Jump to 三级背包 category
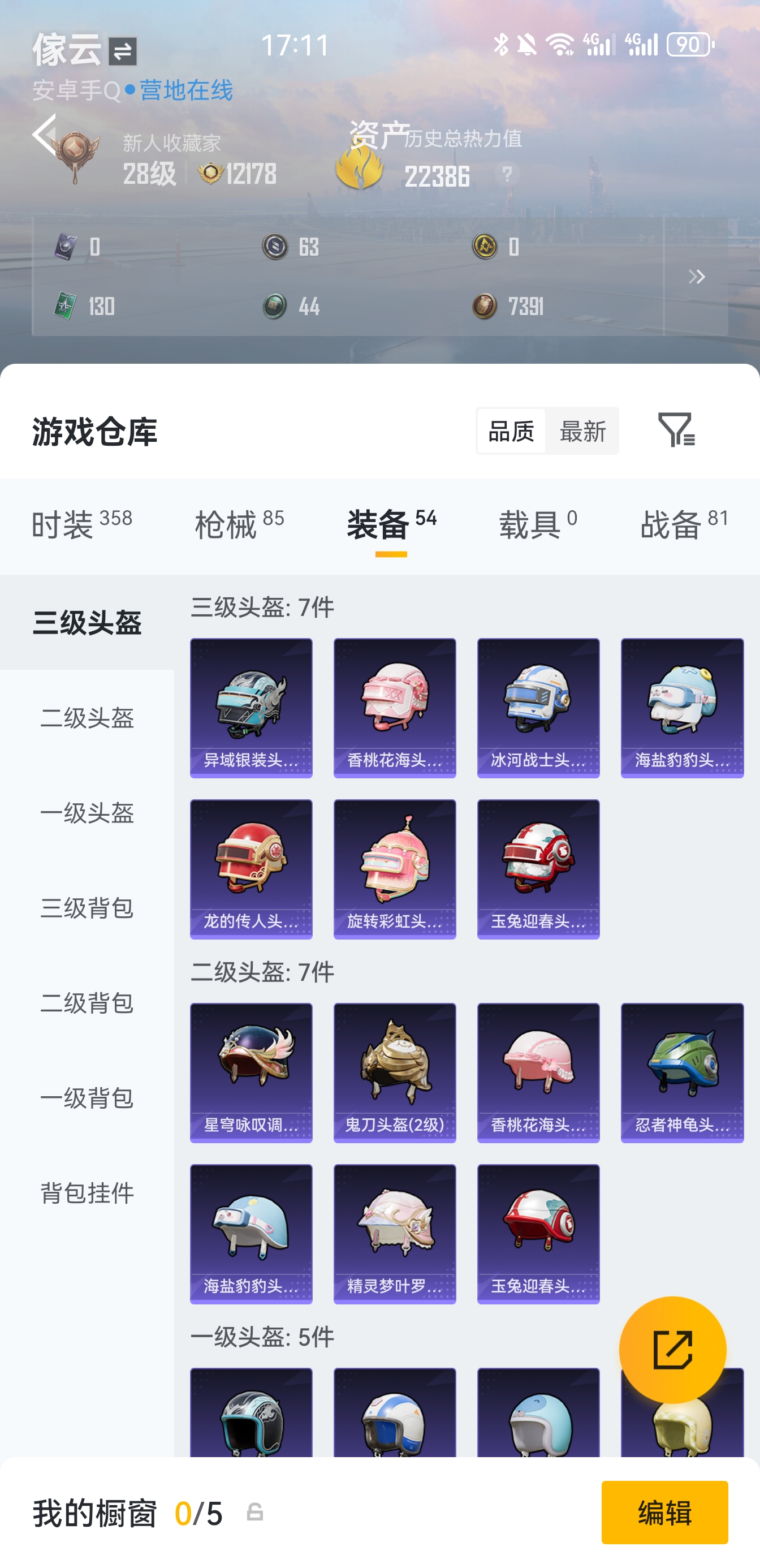This screenshot has width=760, height=1568. 87,907
